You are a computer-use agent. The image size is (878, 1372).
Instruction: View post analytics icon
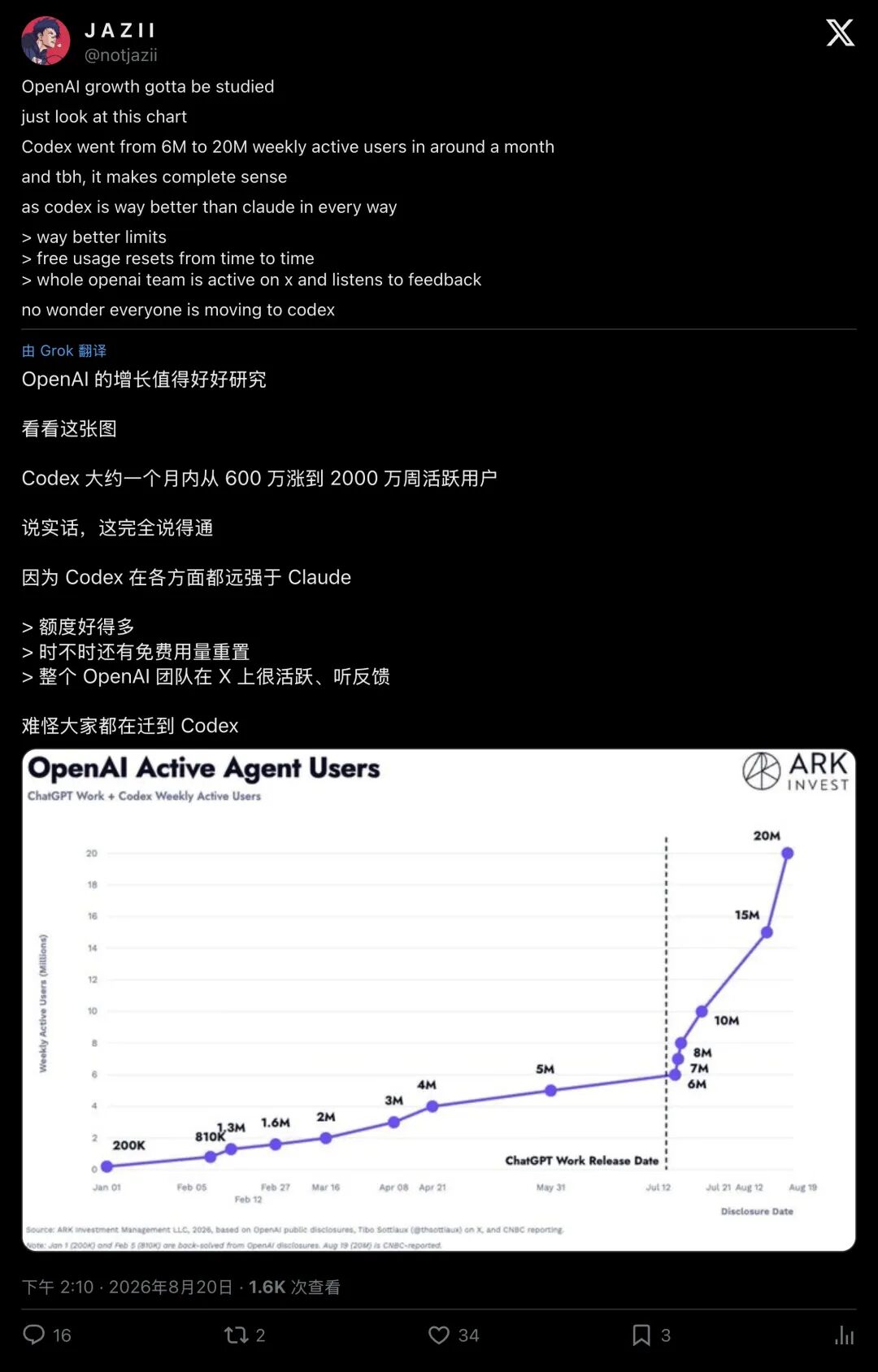[845, 1335]
